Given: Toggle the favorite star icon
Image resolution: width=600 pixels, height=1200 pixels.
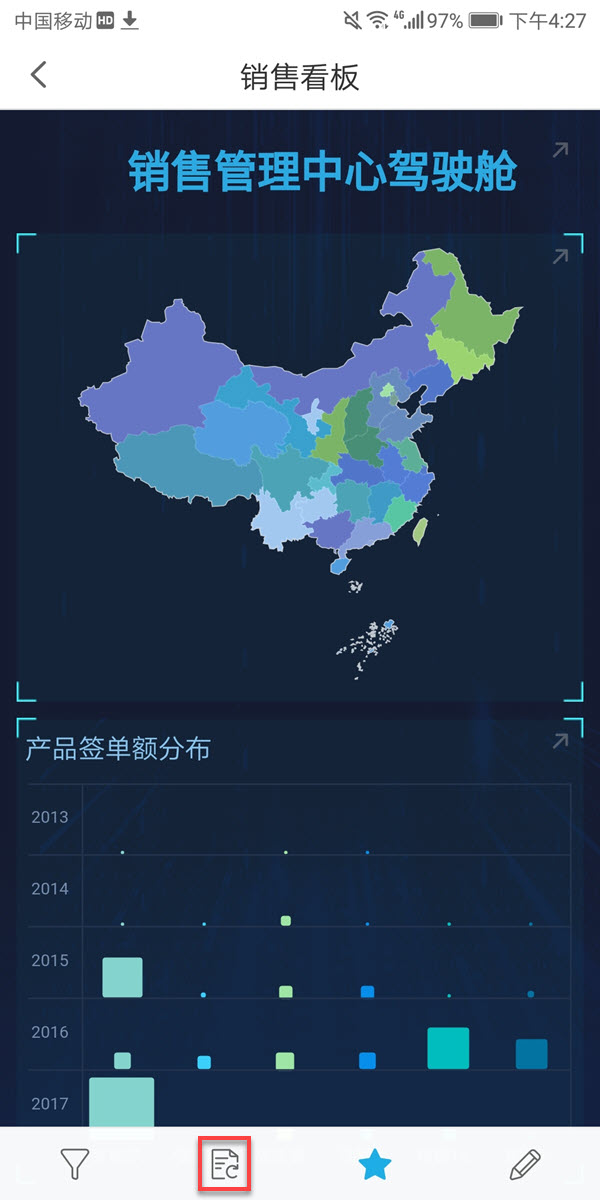Looking at the screenshot, I should click(375, 1164).
